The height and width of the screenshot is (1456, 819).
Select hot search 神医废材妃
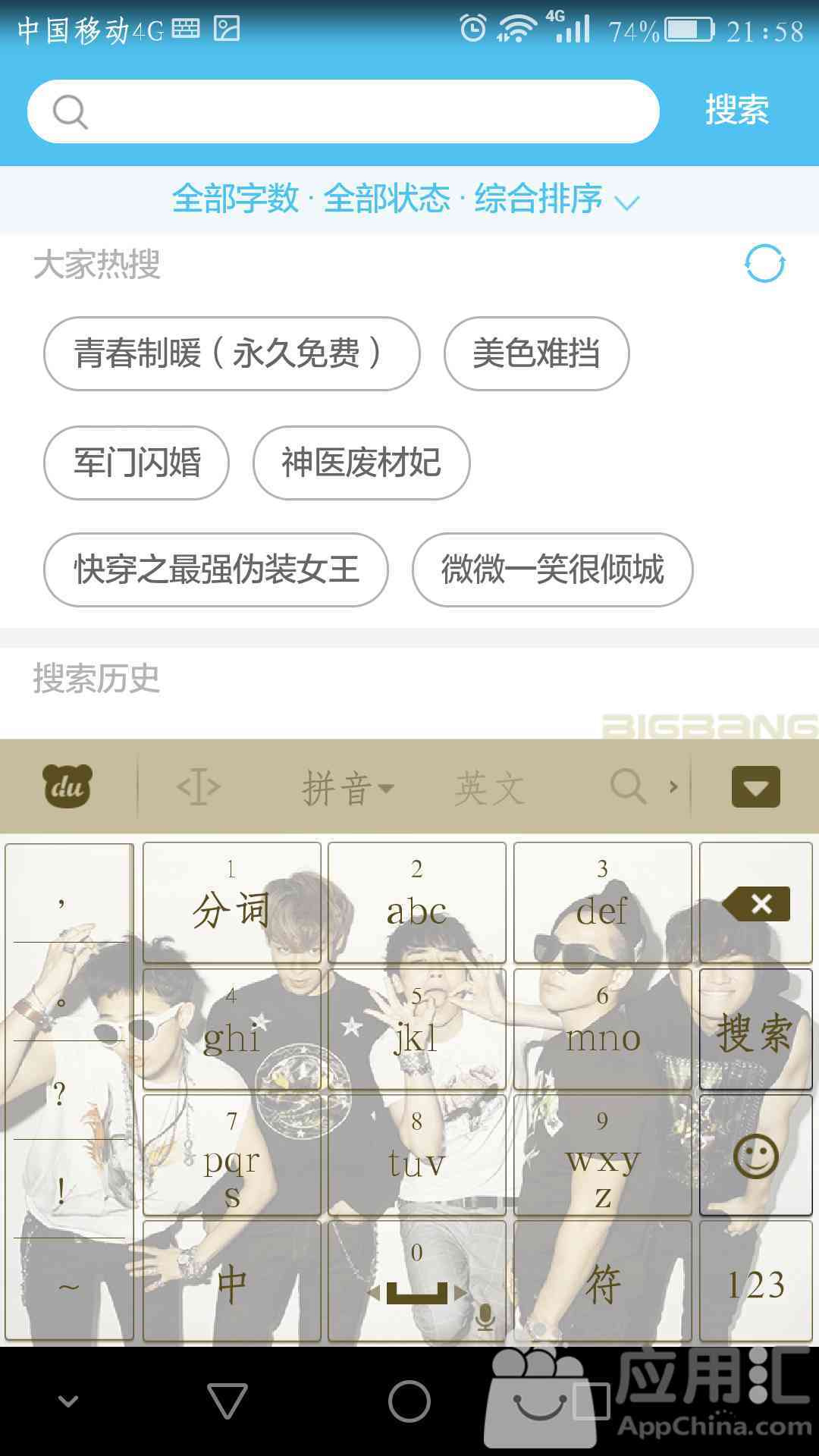361,463
